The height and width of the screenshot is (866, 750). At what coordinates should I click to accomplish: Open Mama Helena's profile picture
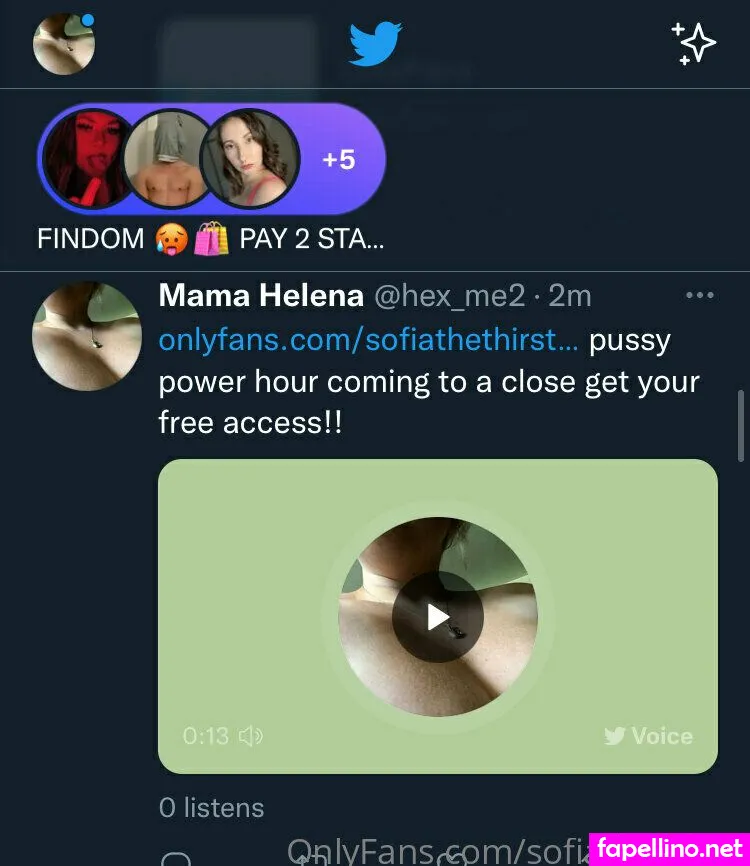pos(87,336)
